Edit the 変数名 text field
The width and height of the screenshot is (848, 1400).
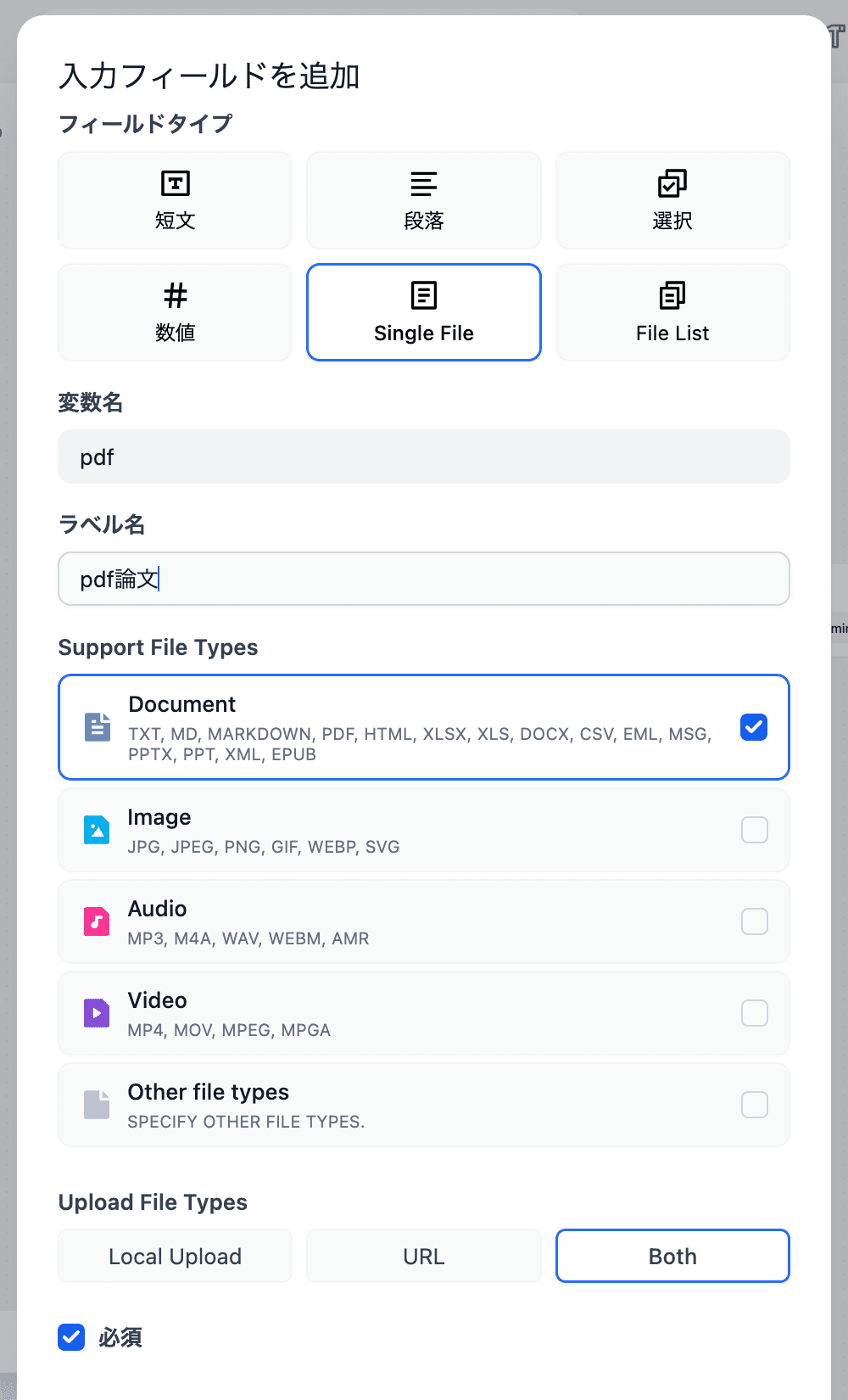423,457
